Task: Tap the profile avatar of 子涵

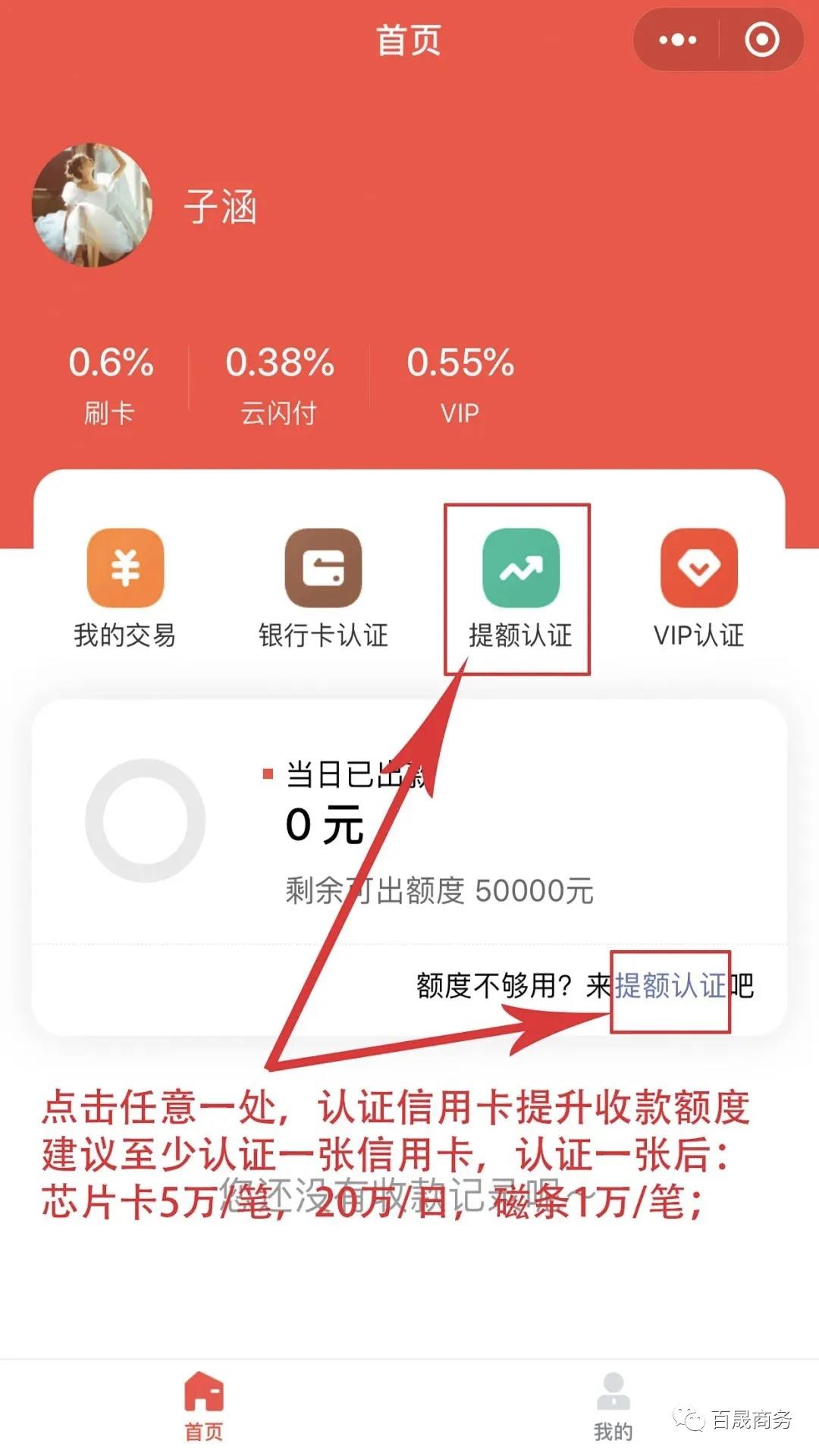Action: point(93,206)
